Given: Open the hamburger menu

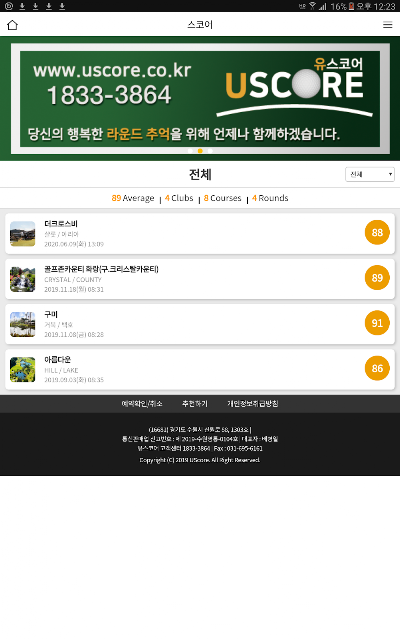Looking at the screenshot, I should pos(387,25).
